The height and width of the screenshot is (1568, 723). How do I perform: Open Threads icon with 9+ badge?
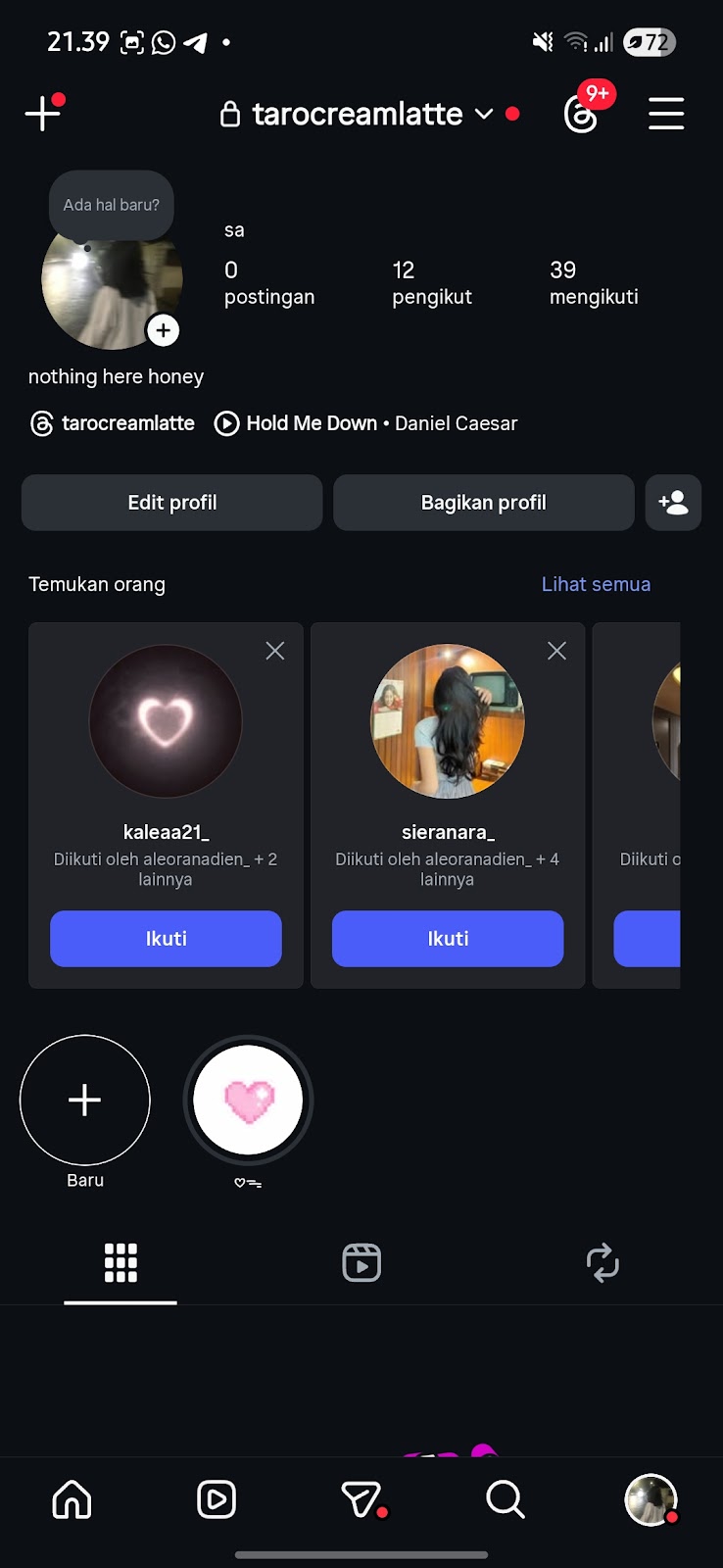(582, 114)
